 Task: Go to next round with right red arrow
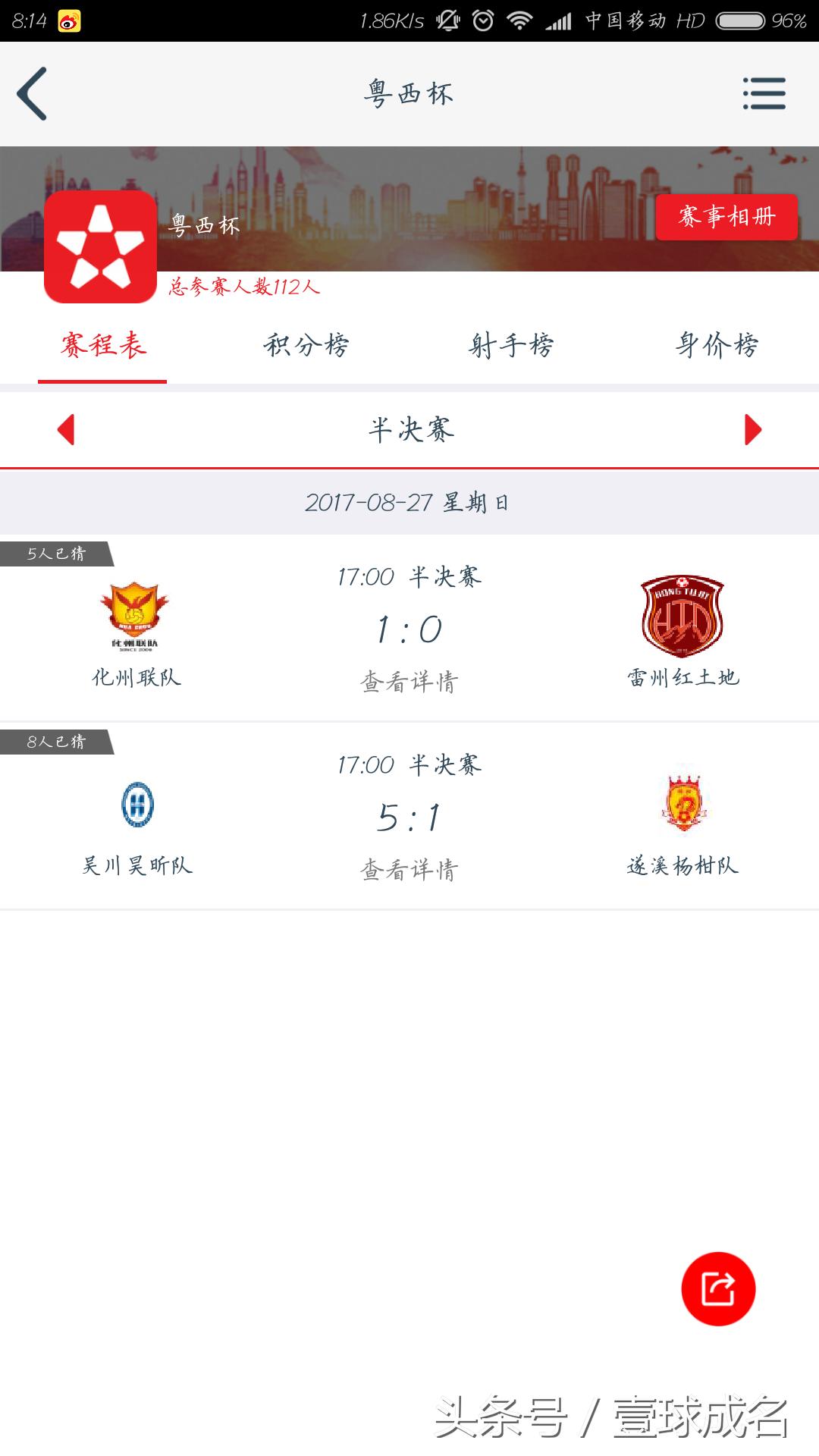point(752,429)
